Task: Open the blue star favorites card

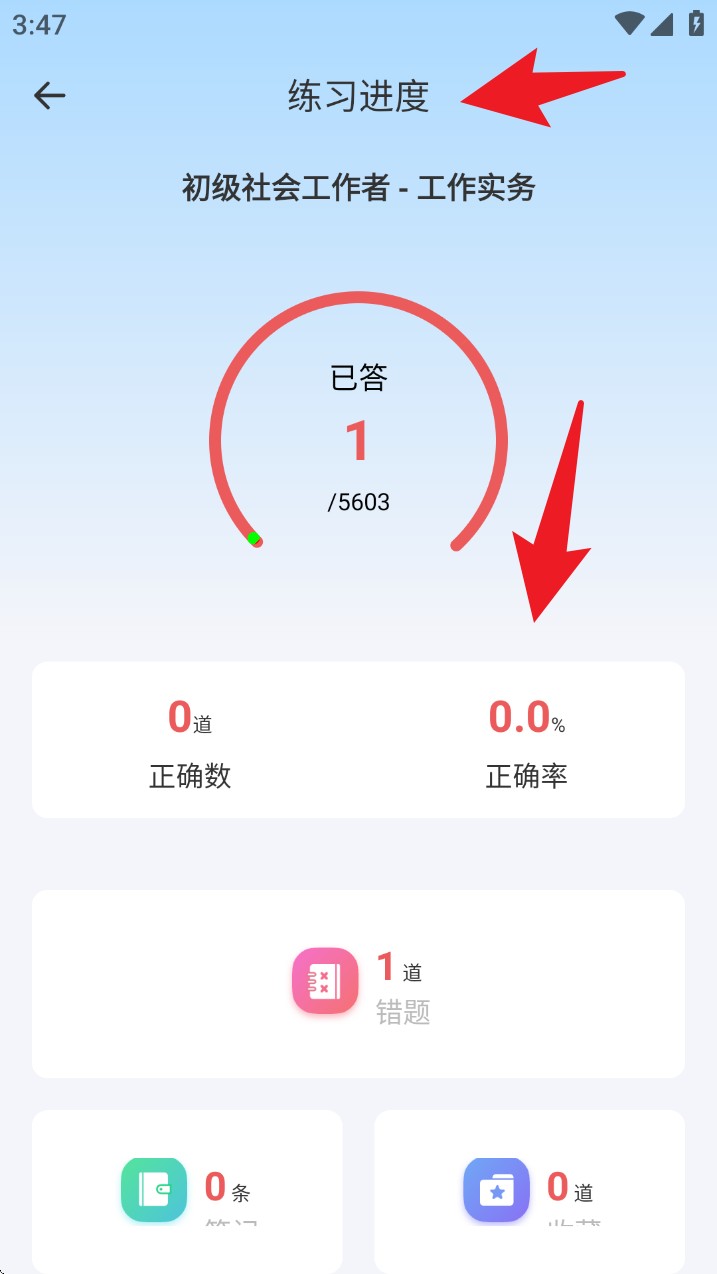Action: pos(529,1190)
